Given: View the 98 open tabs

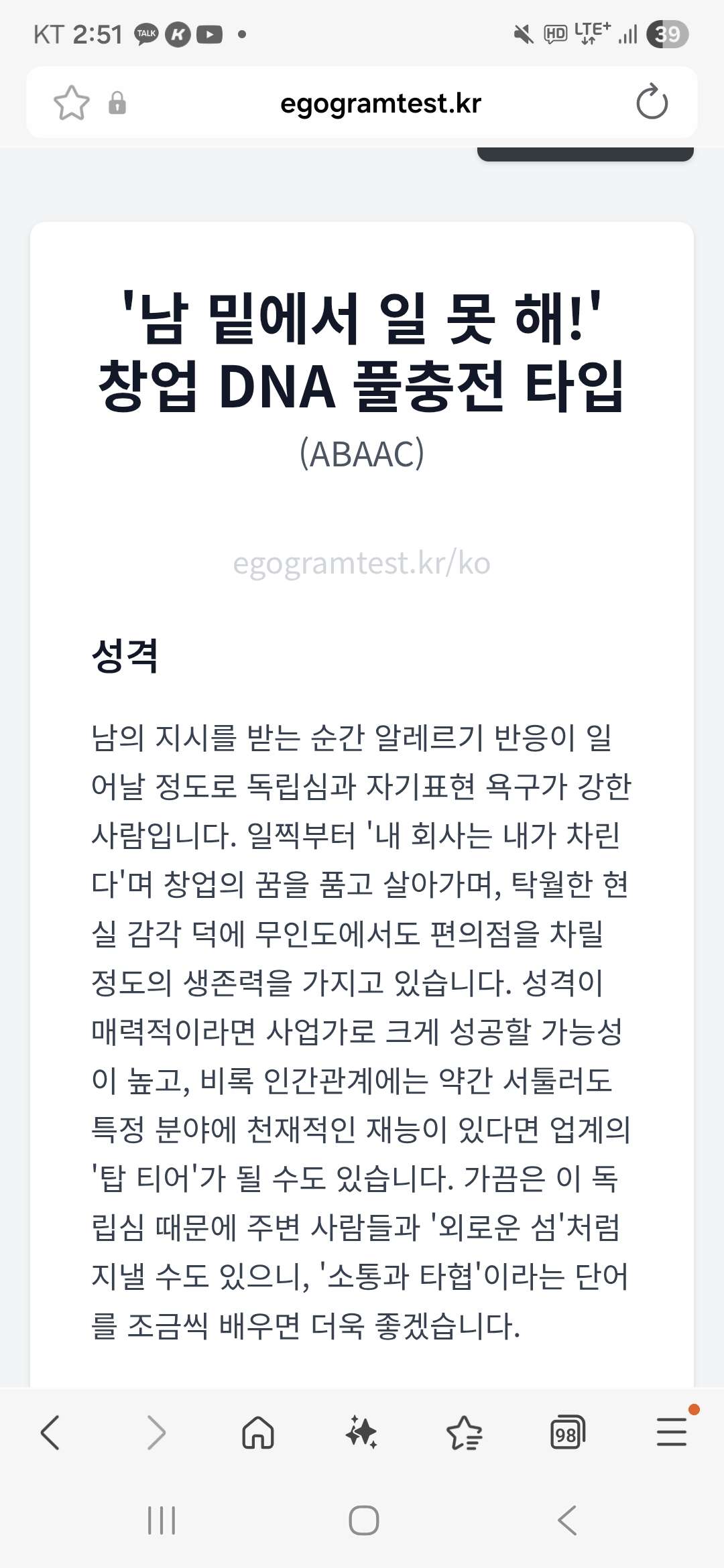Looking at the screenshot, I should pyautogui.click(x=567, y=1433).
